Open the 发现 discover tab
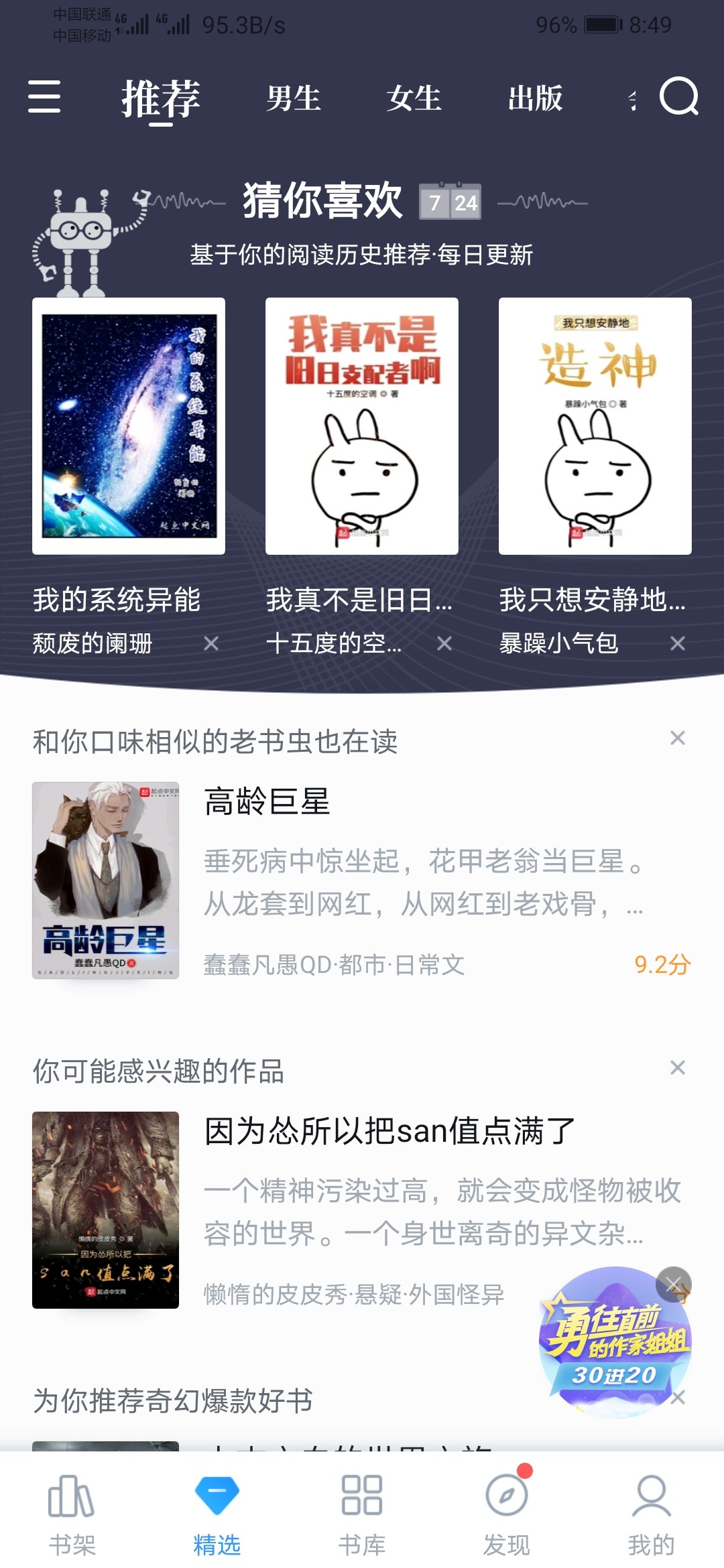The width and height of the screenshot is (724, 1568). click(507, 1516)
